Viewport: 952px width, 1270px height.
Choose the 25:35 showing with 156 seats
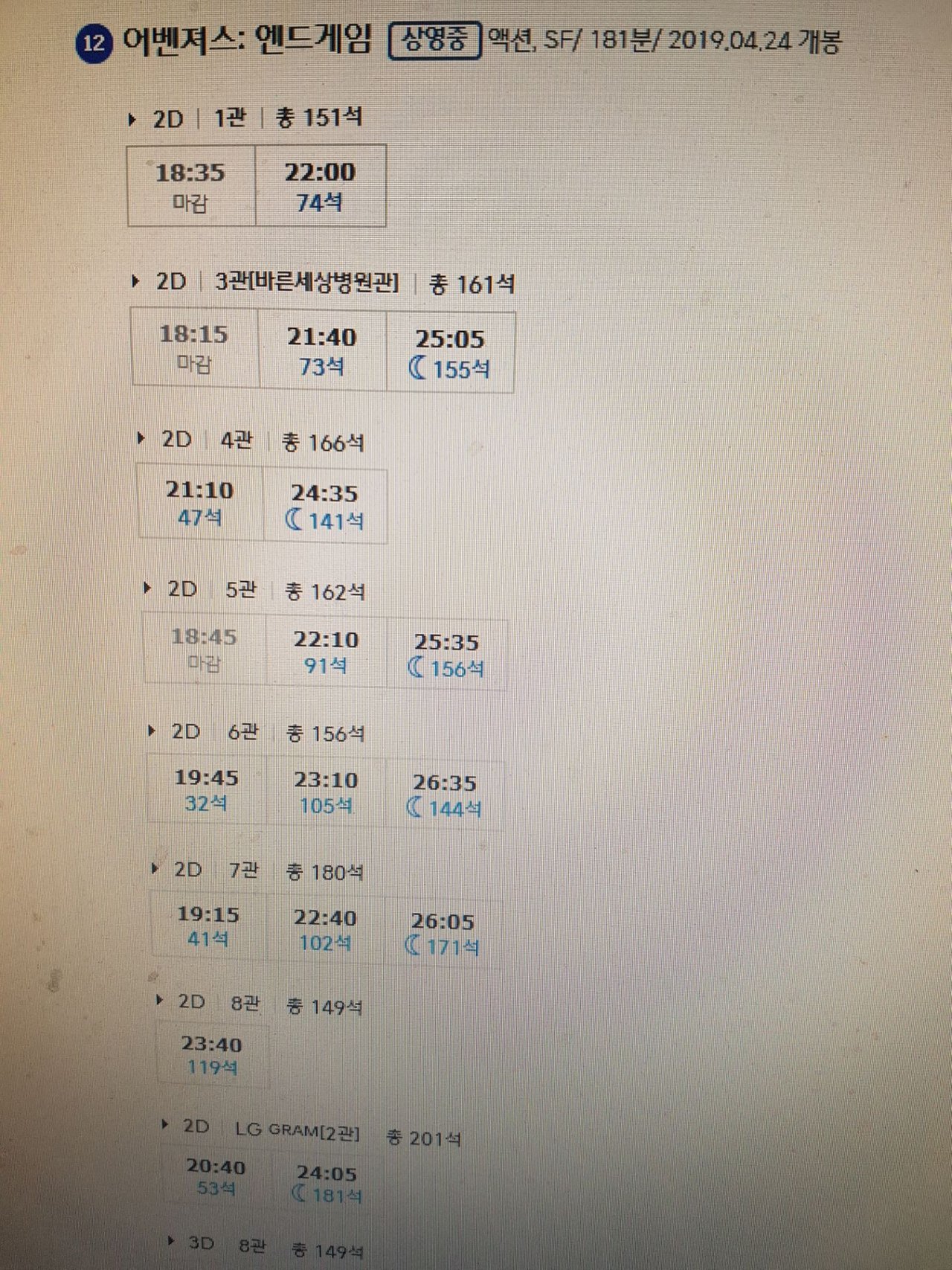(446, 655)
